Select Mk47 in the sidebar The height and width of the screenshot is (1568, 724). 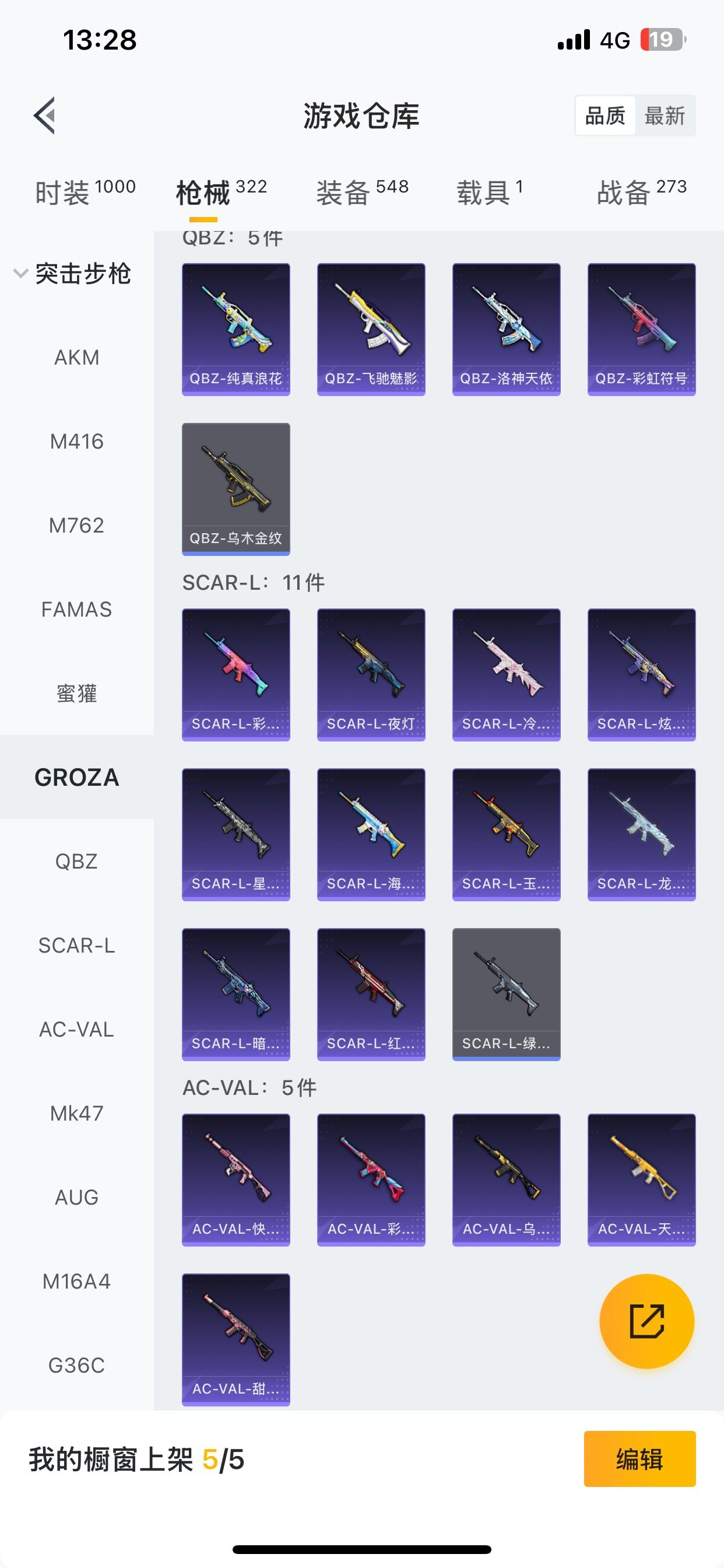tap(77, 1114)
